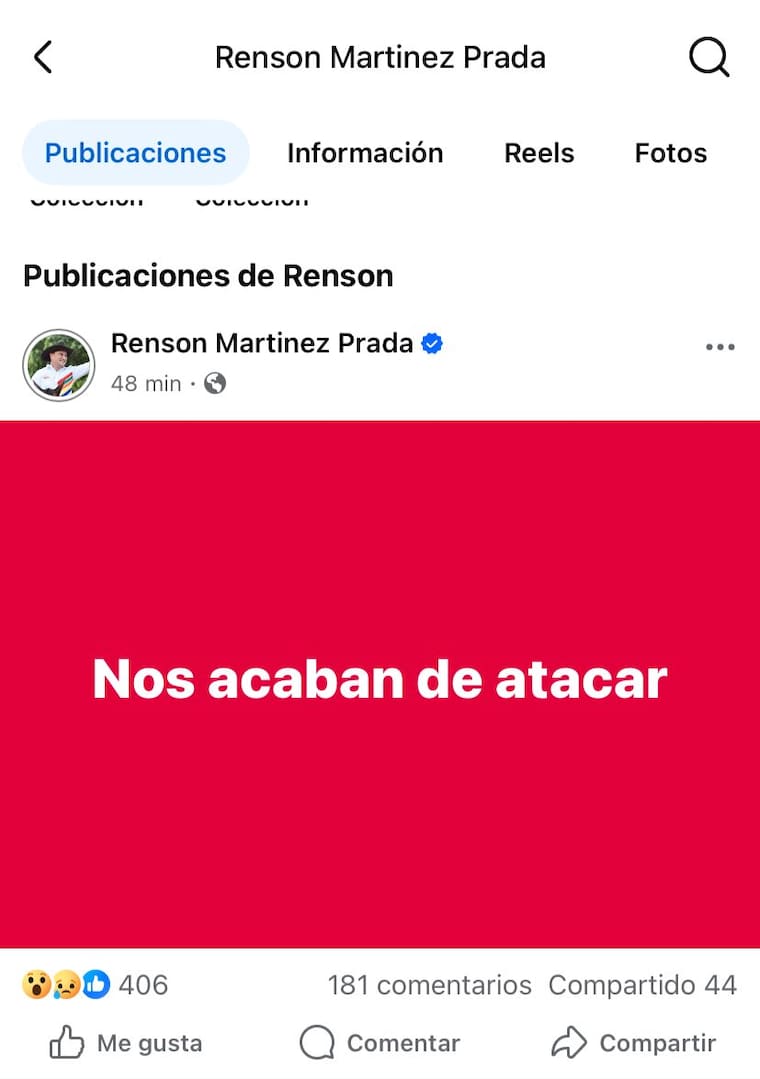This screenshot has height=1079, width=760.
Task: Open the profile picture beside the post
Action: [59, 365]
